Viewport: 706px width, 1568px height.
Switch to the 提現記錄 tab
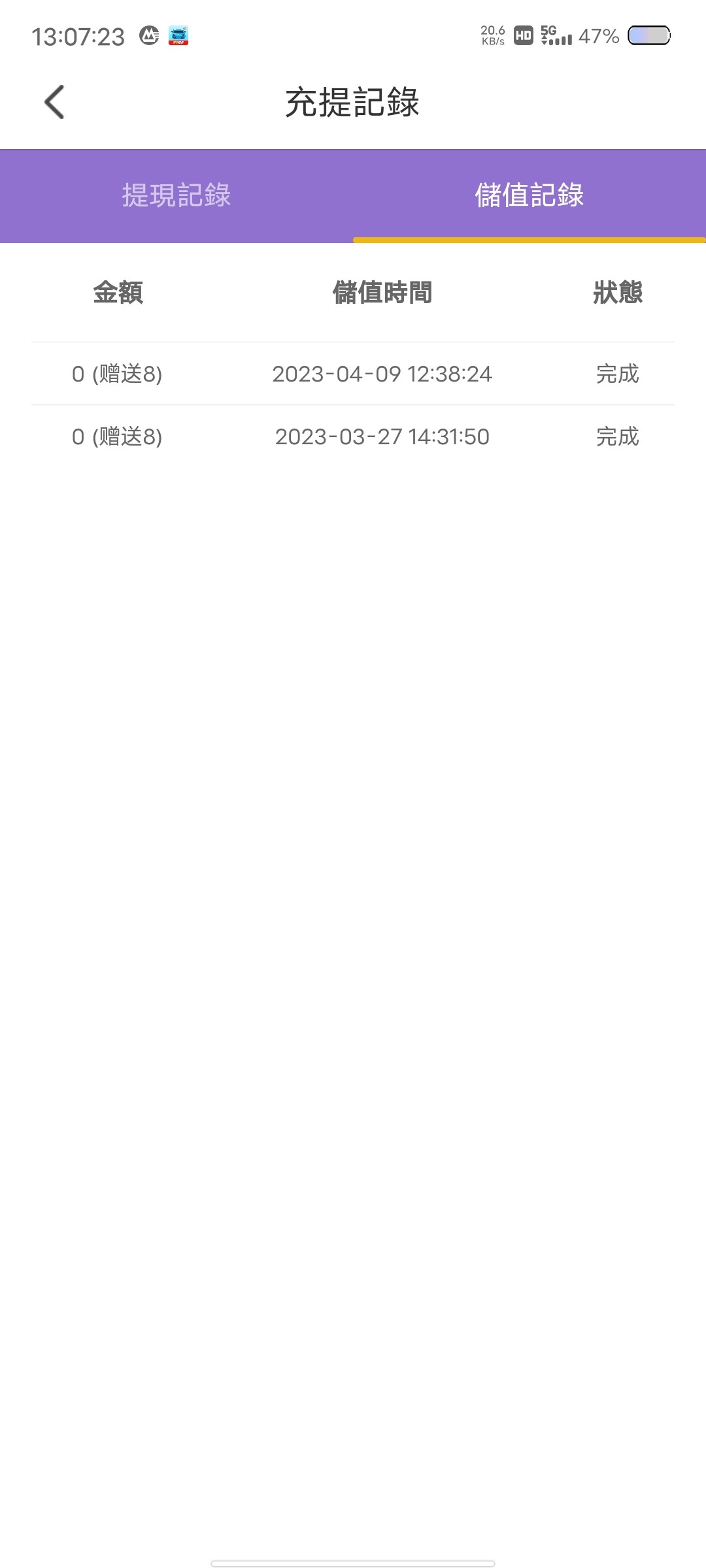(x=176, y=195)
